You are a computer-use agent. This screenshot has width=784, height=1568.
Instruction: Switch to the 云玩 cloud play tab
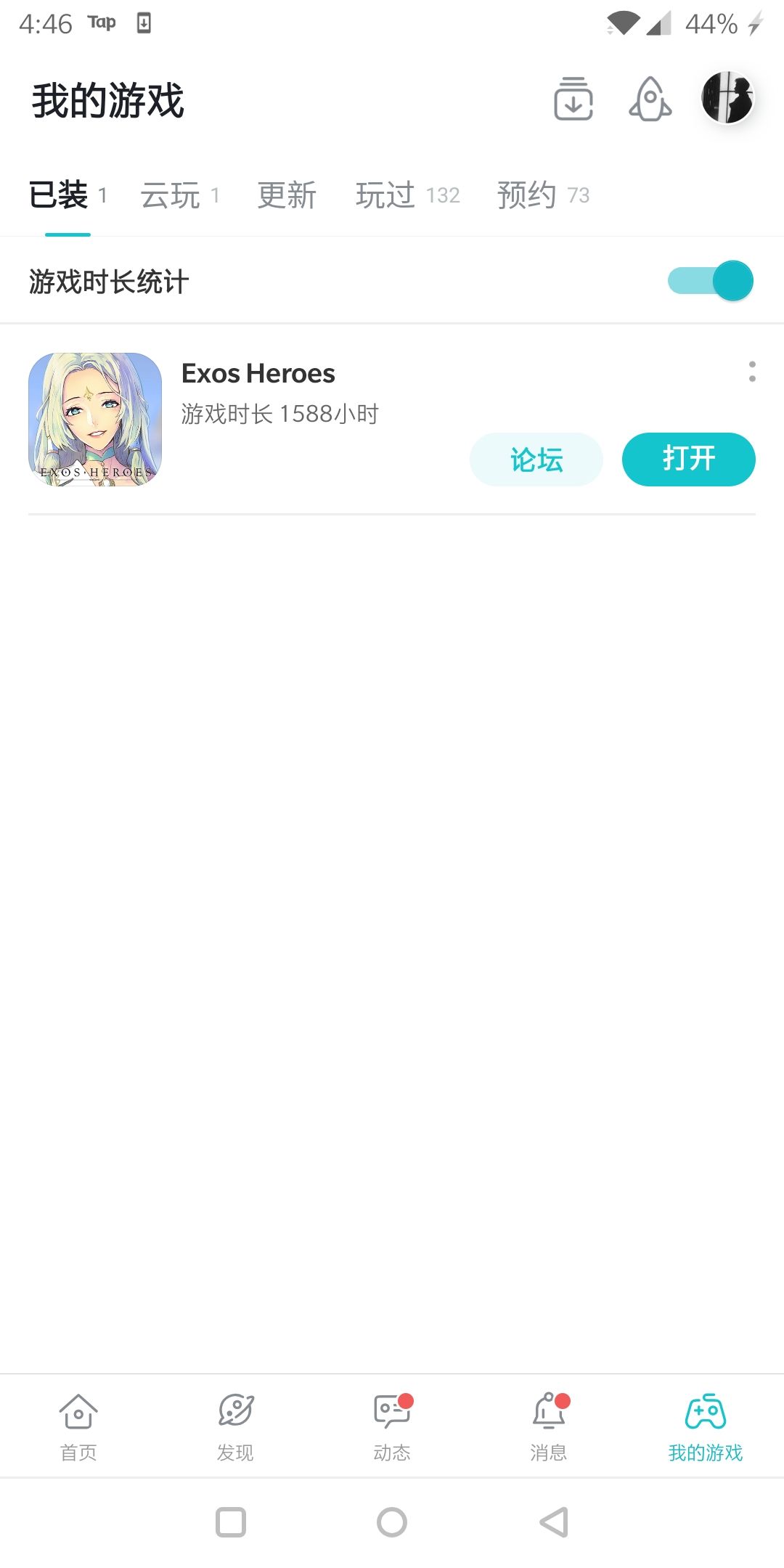point(172,195)
